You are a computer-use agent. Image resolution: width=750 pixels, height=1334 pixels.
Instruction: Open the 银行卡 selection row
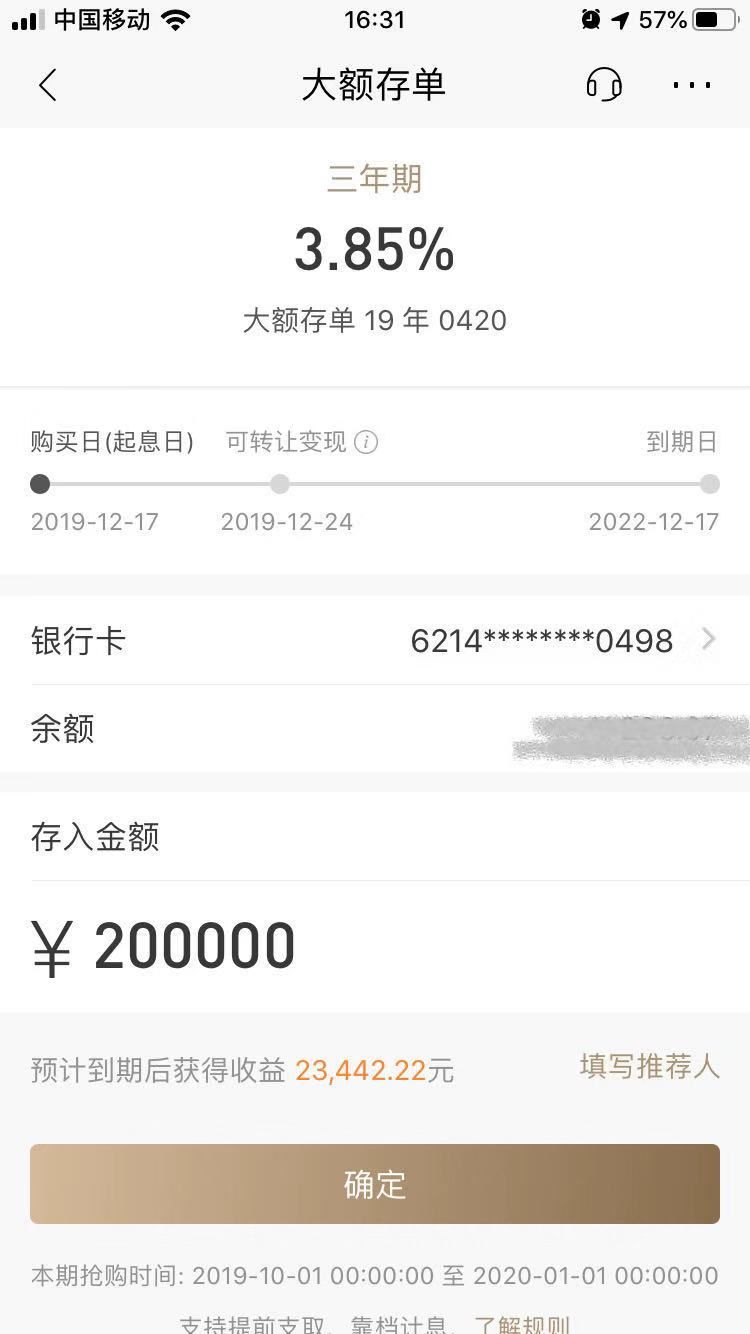[x=375, y=640]
